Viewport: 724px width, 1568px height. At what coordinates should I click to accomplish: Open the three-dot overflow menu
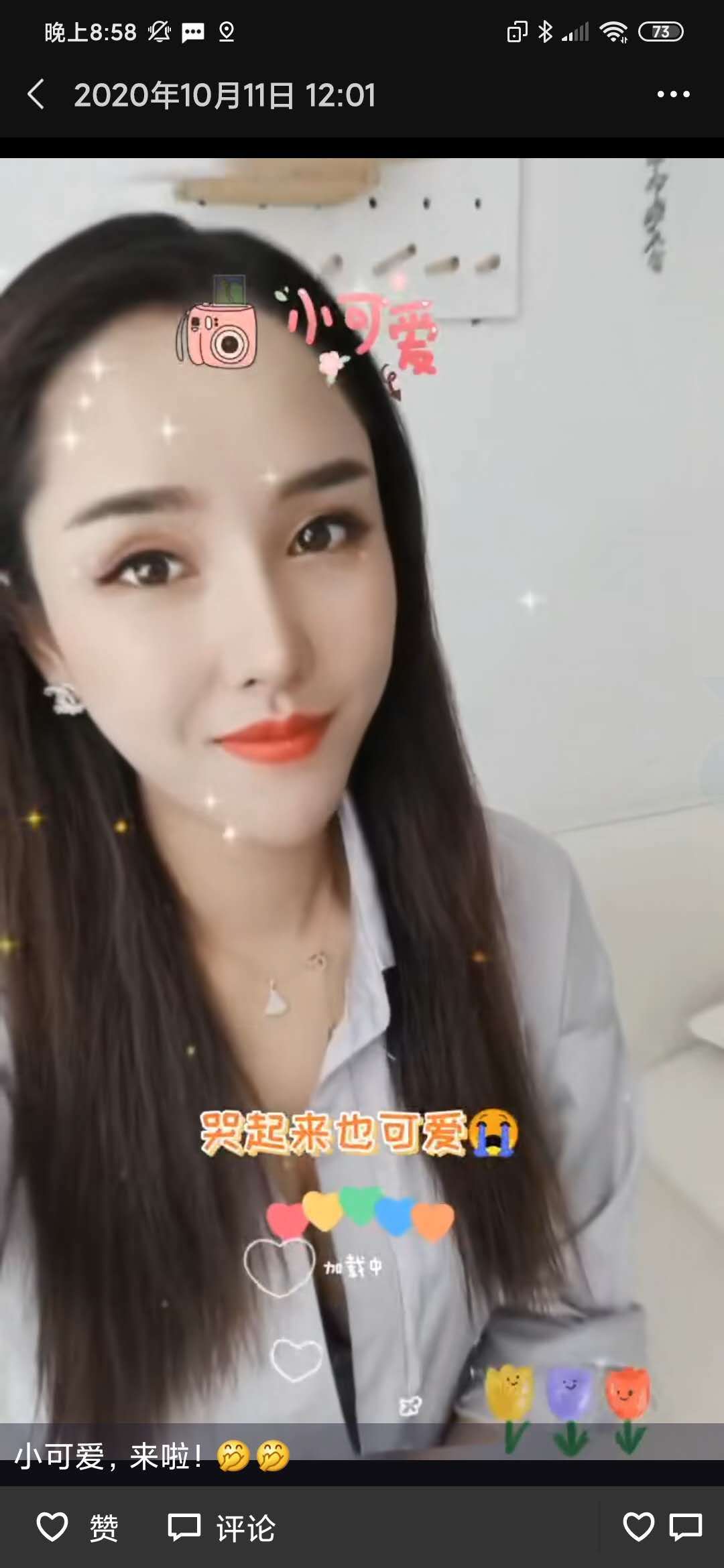673,94
